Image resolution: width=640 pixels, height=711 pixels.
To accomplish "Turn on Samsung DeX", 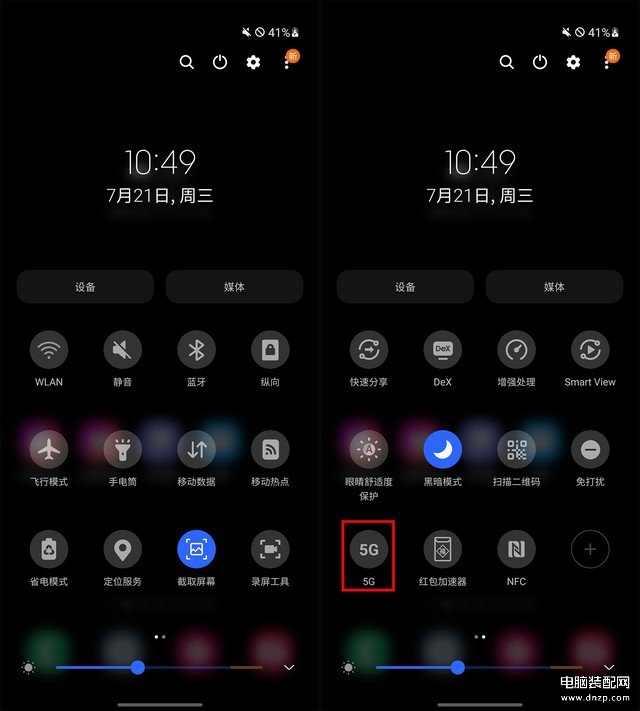I will 442,350.
